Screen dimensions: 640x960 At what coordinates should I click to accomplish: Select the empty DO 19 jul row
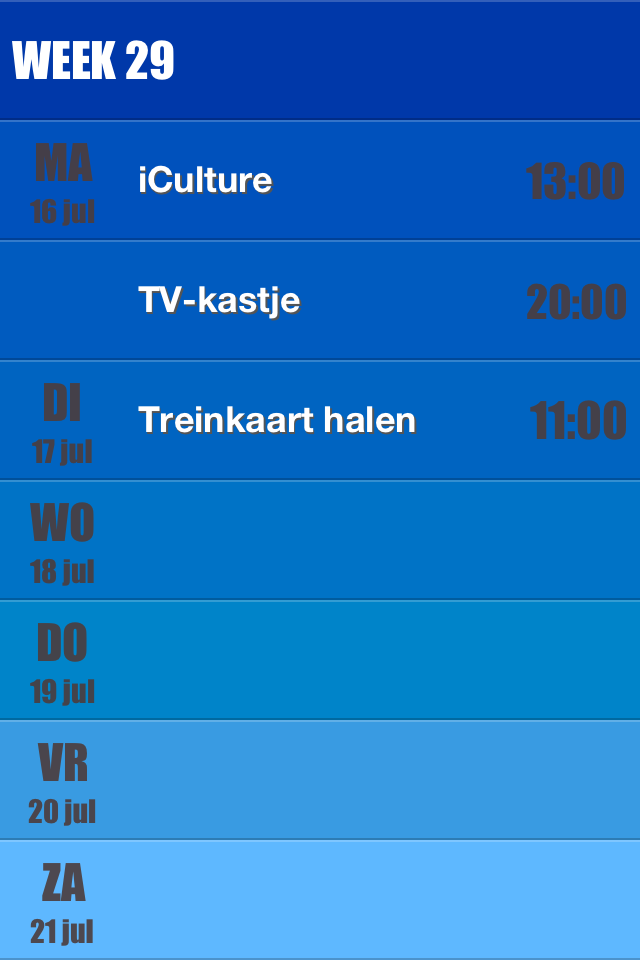[x=320, y=660]
